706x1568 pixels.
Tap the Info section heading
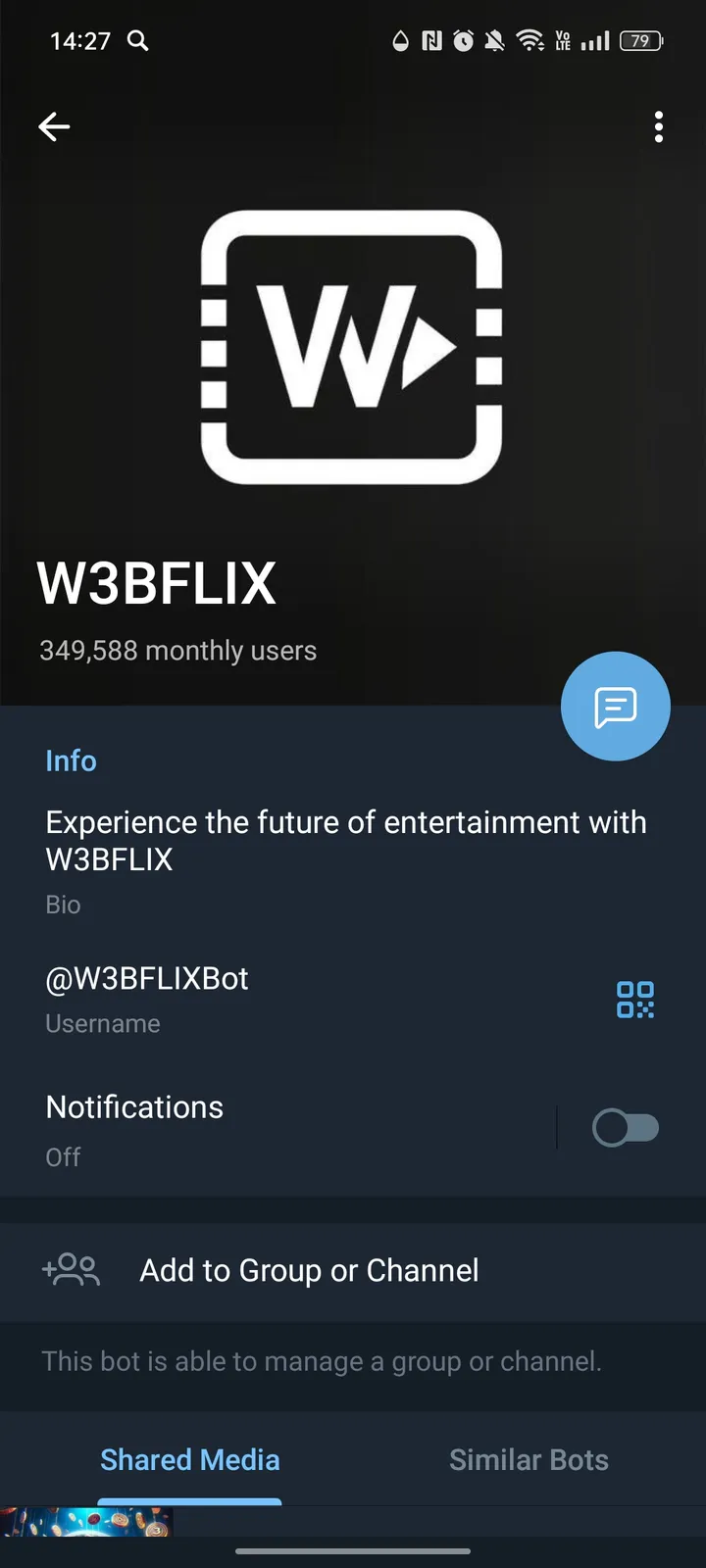pos(71,760)
